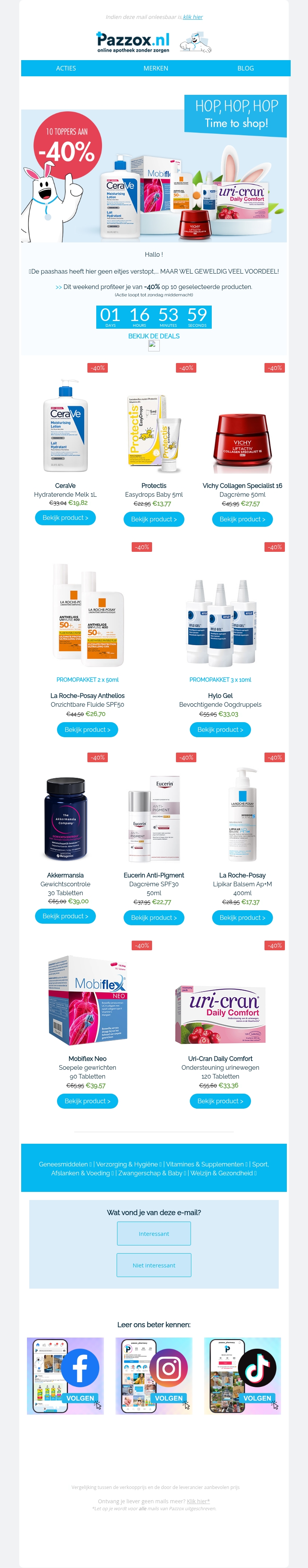View the Mobiflex Neo product
Screen dimensions: 308x1568
coord(88,1101)
